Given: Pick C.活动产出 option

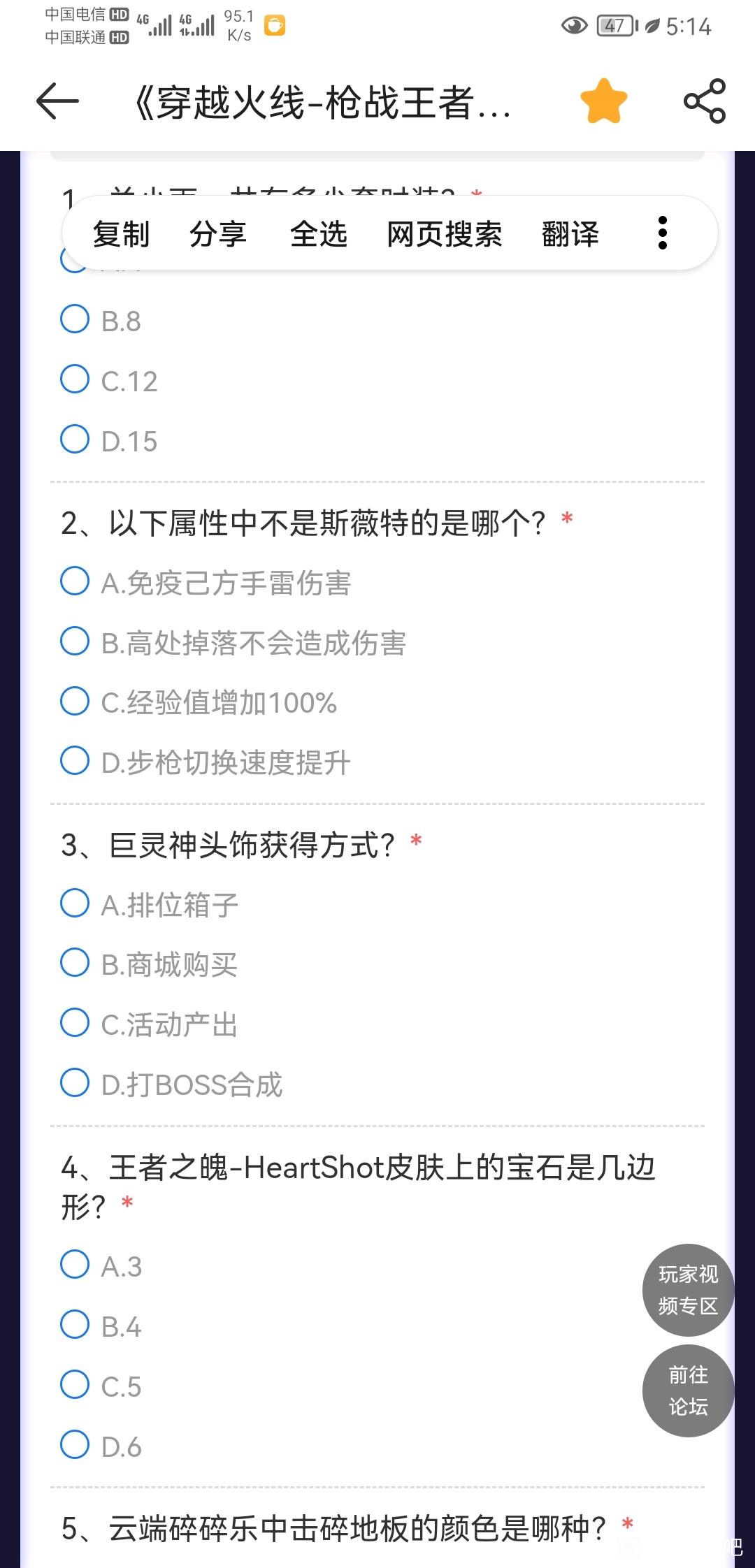Looking at the screenshot, I should pyautogui.click(x=150, y=1024).
